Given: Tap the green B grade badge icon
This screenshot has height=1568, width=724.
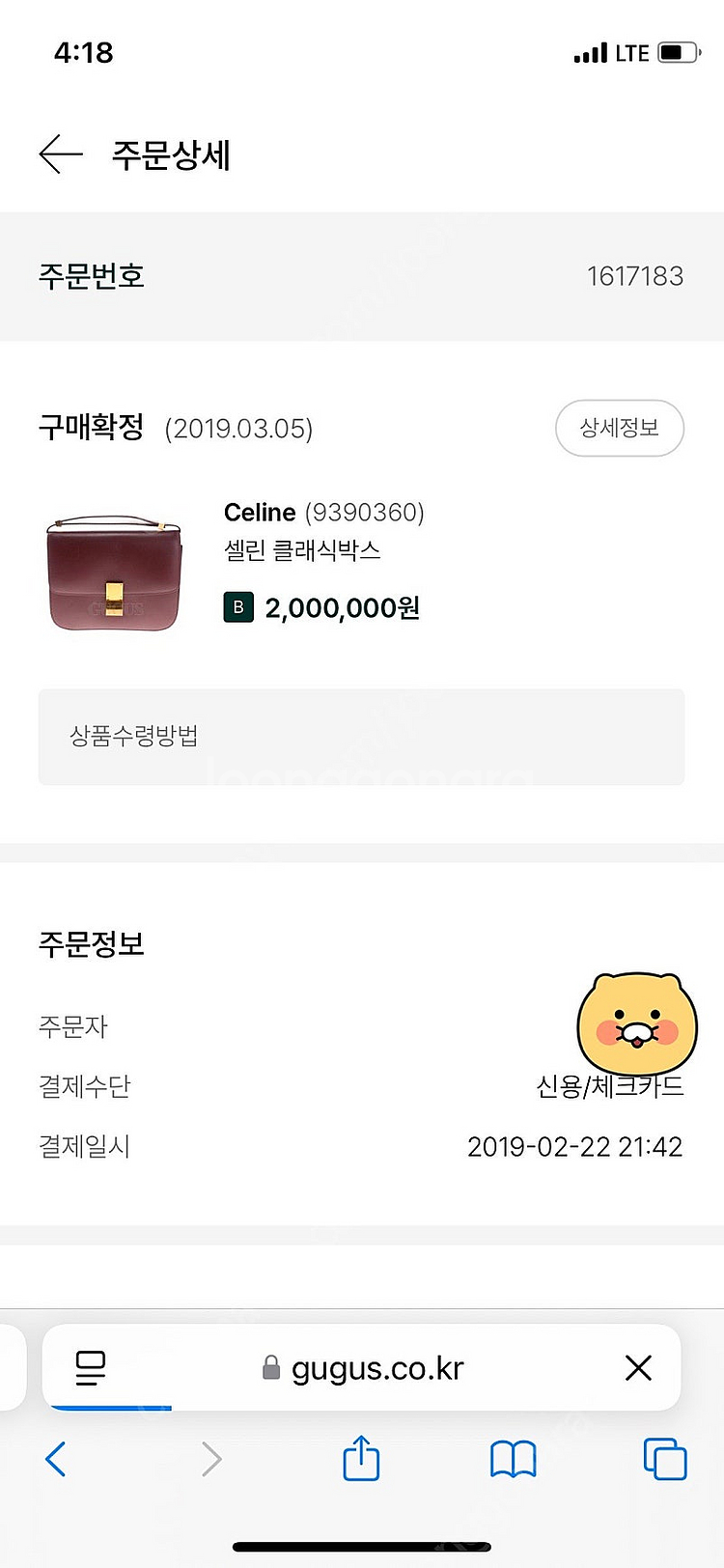Looking at the screenshot, I should pos(237,607).
